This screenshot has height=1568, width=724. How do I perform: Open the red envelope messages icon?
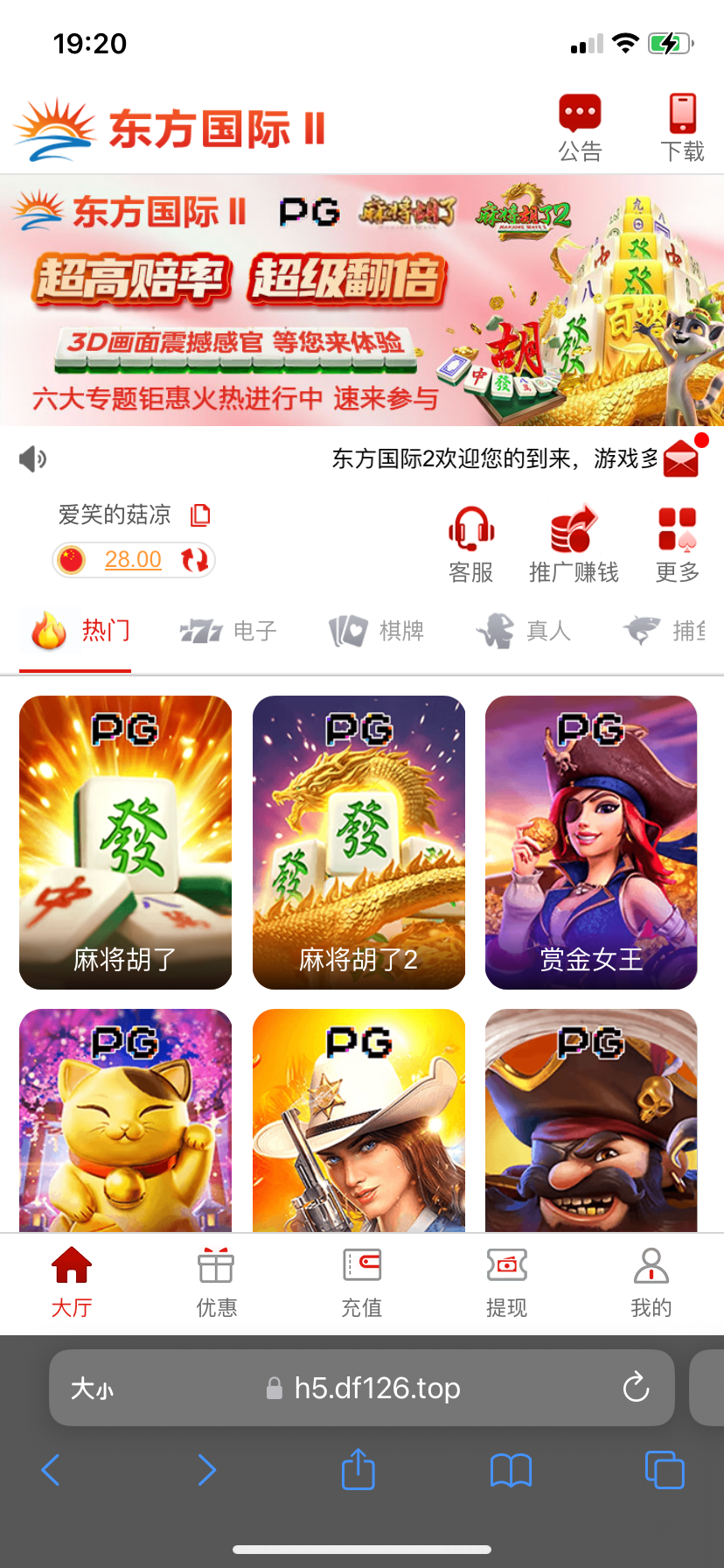(681, 458)
